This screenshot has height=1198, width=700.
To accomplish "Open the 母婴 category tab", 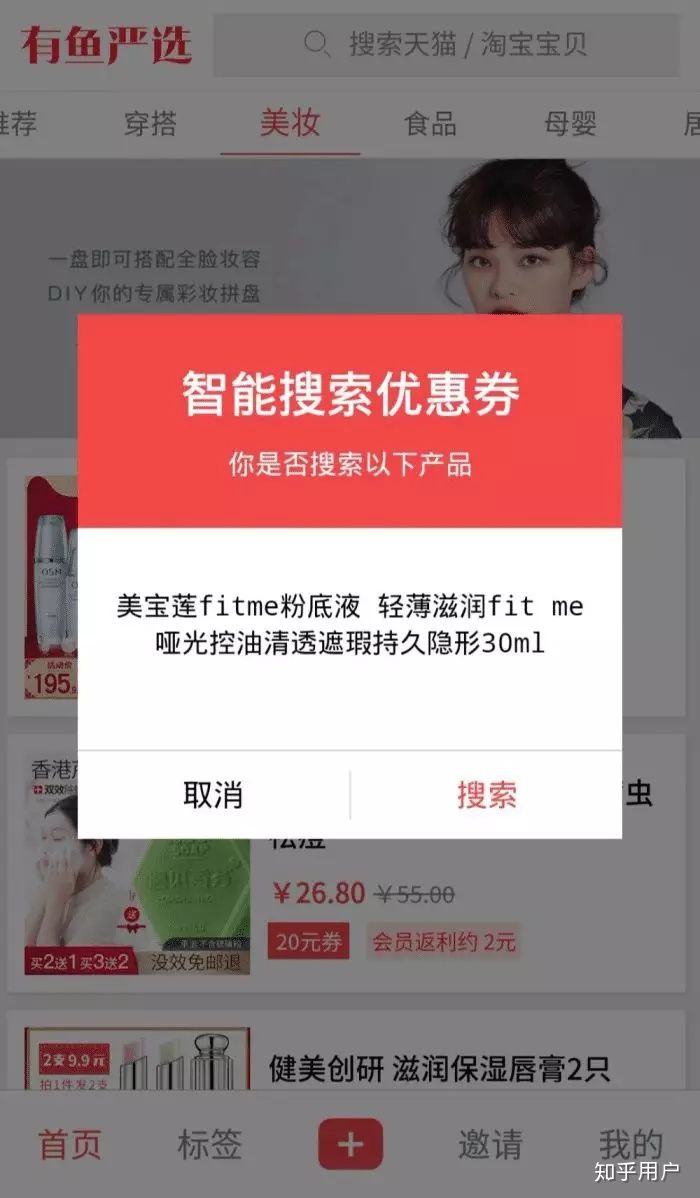I will [x=570, y=124].
